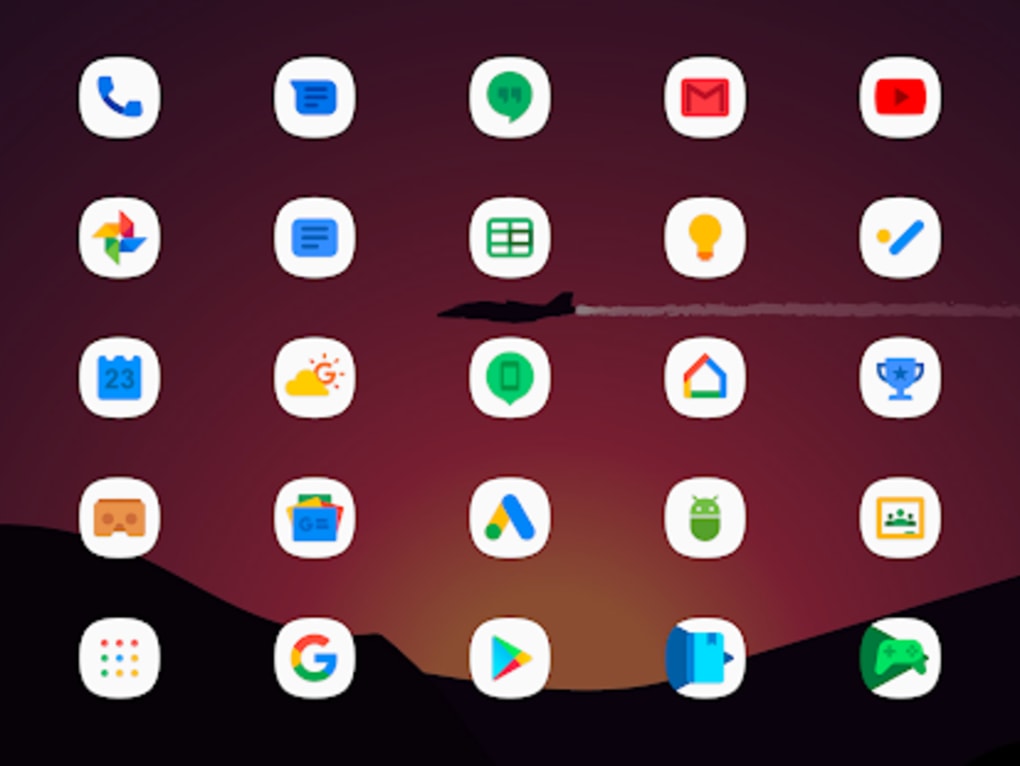Open the Google Classroom app
1020x766 pixels.
point(900,518)
